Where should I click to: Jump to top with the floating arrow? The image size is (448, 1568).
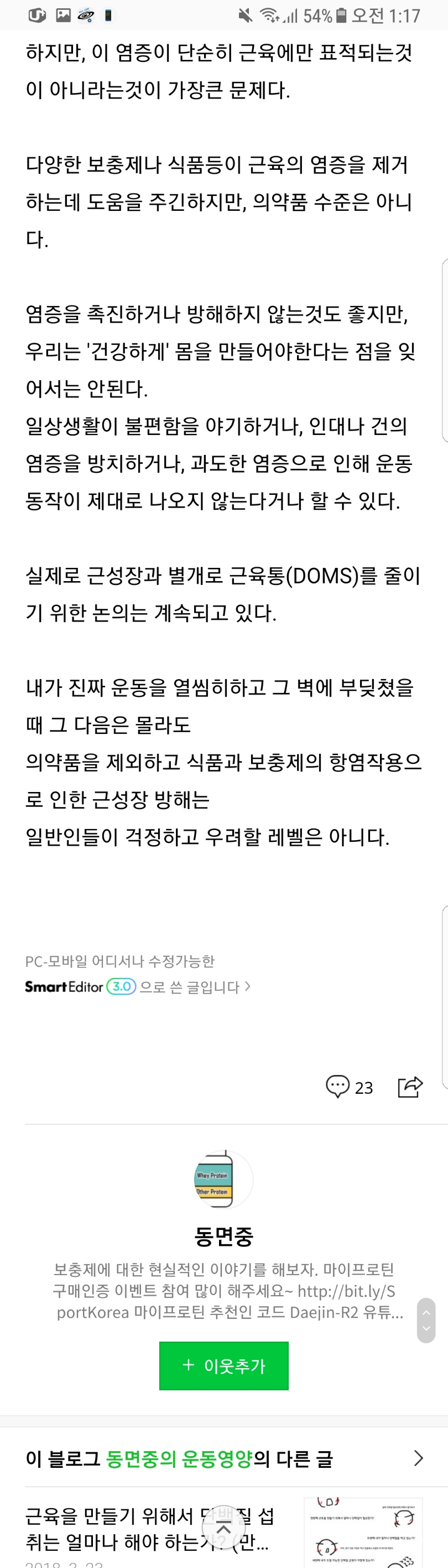pos(223,1529)
